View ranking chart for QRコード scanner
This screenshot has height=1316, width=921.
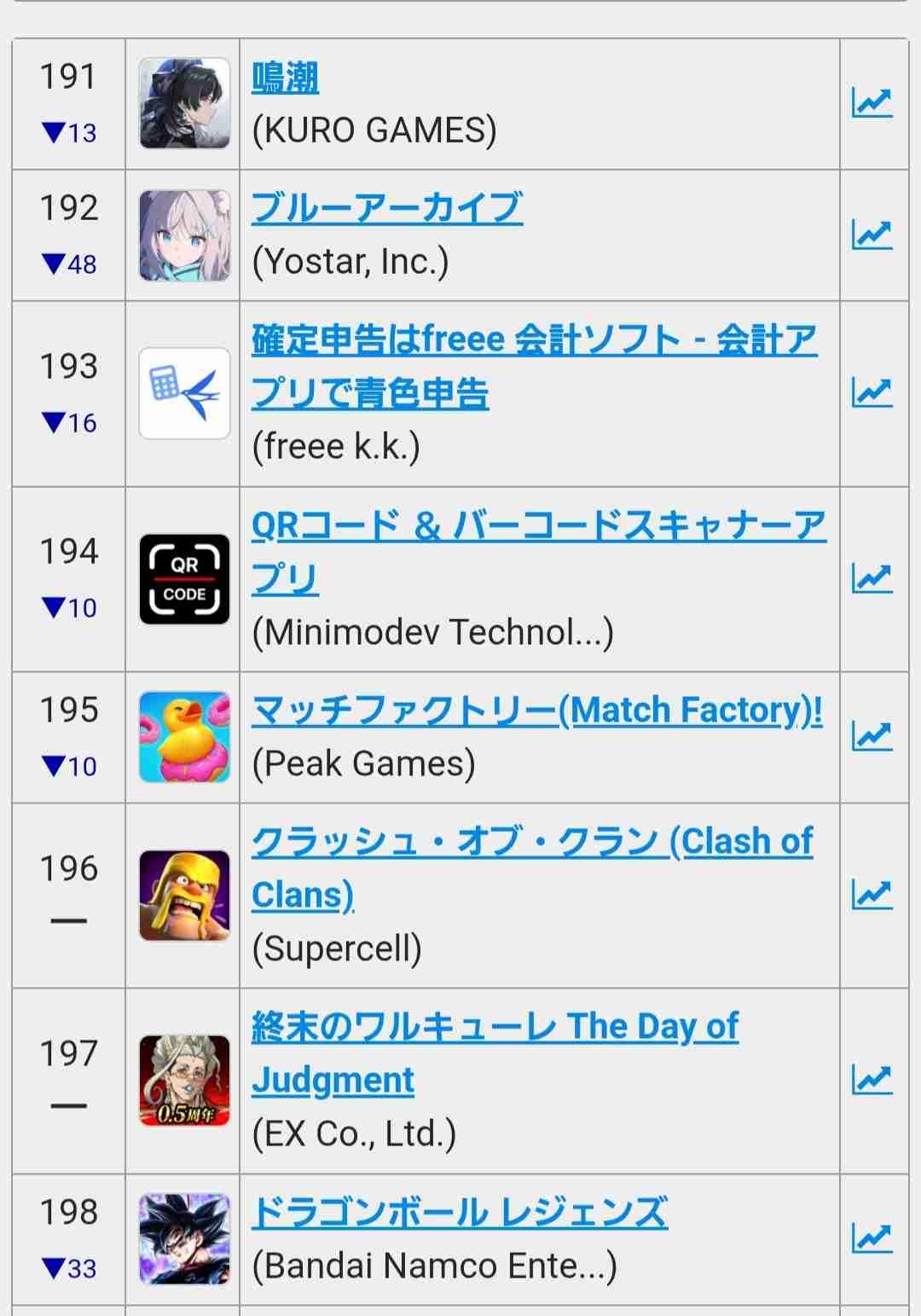coord(872,578)
